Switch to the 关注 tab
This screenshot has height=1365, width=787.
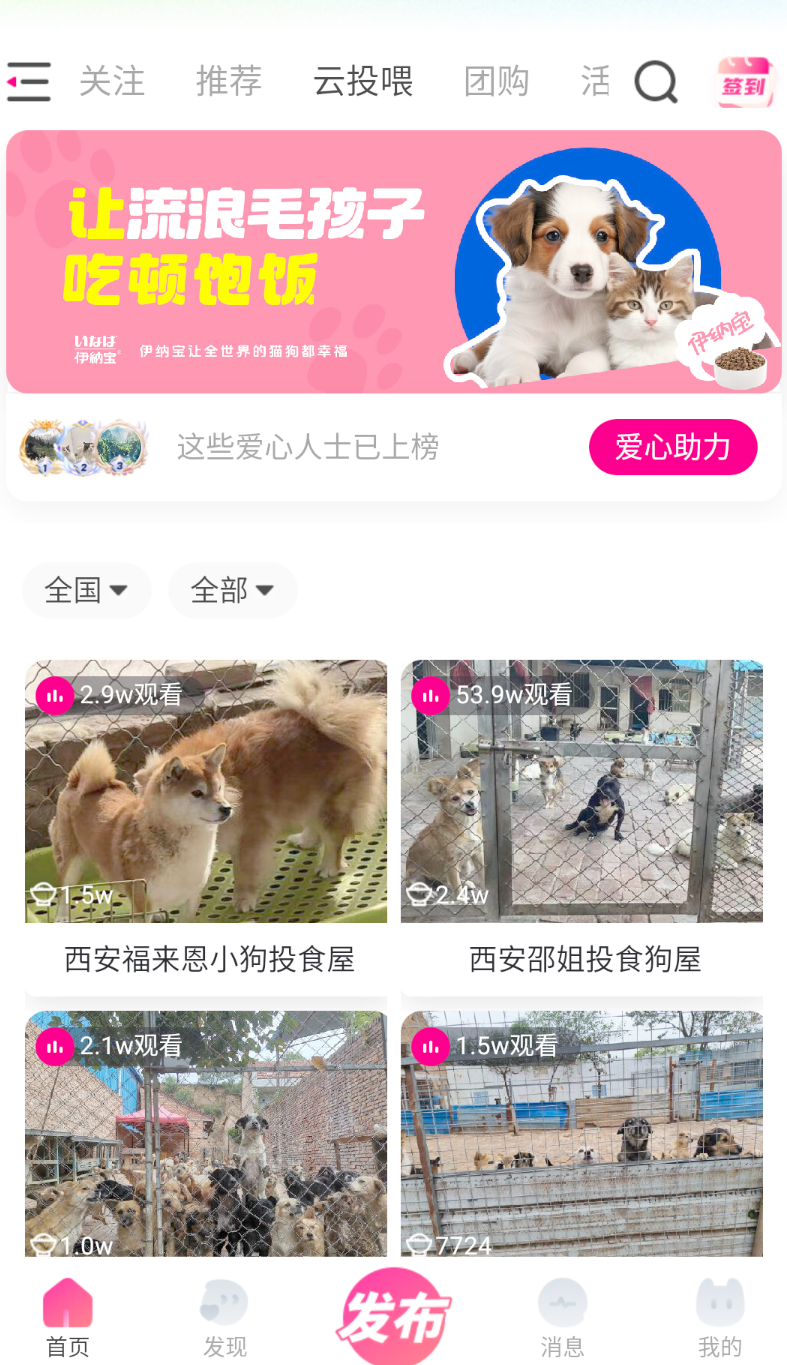112,81
